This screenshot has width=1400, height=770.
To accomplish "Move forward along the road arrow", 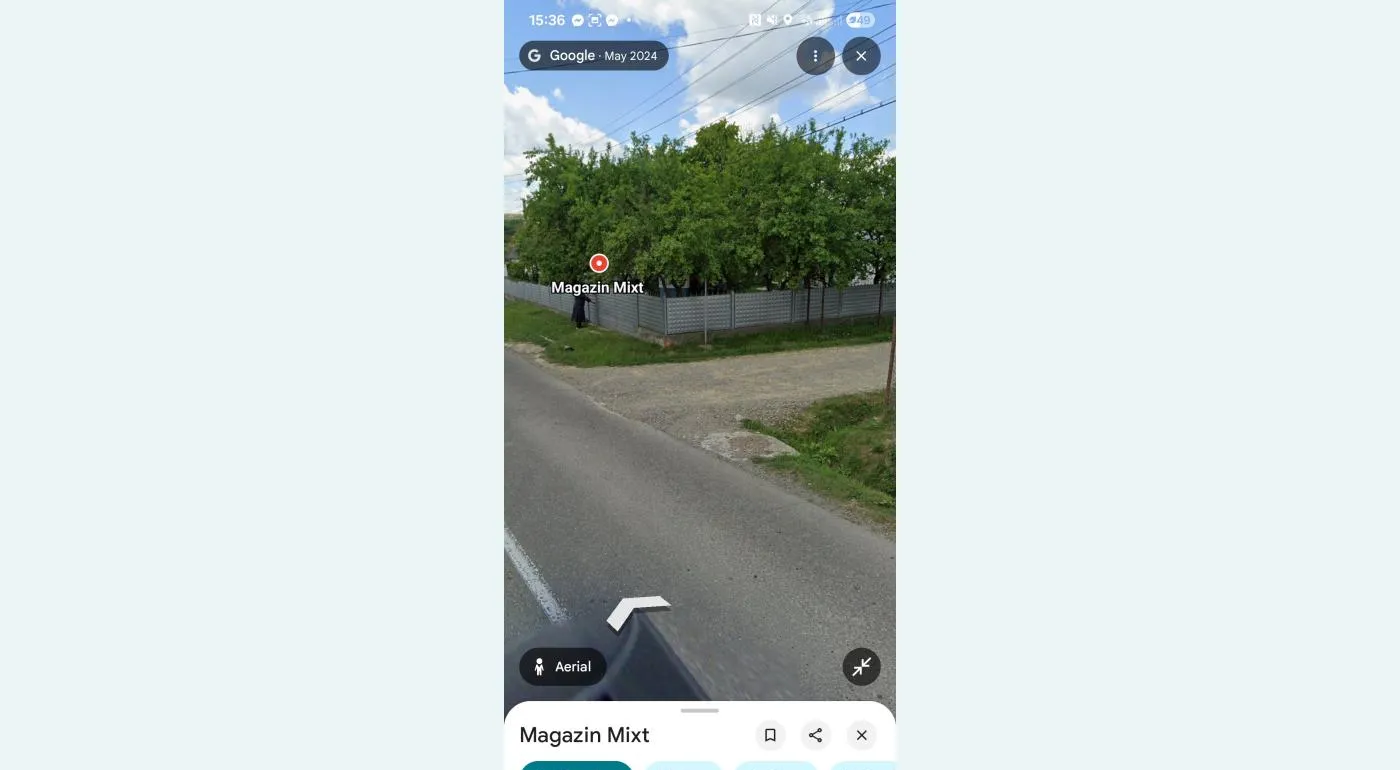I will click(x=637, y=610).
